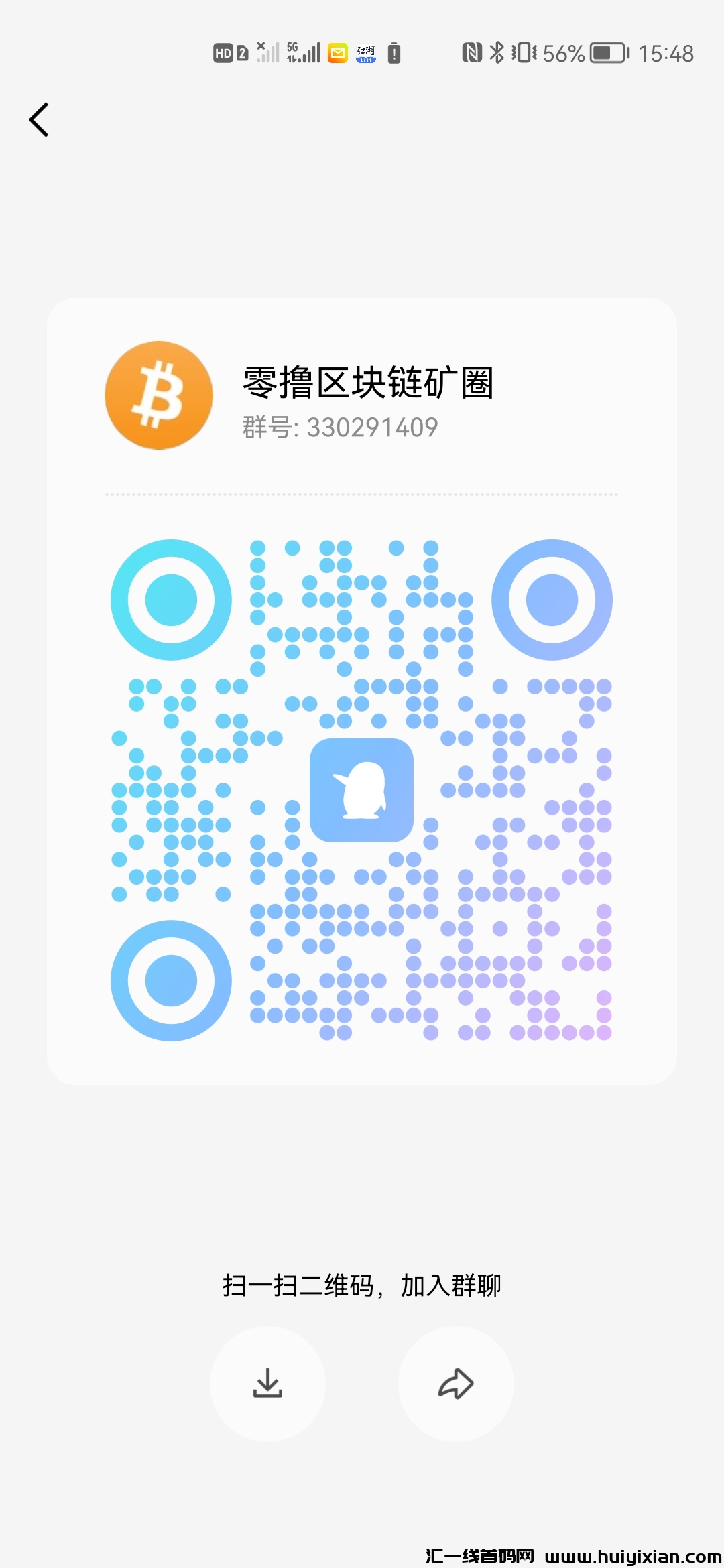This screenshot has height=1568, width=724.
Task: Tap the dotted divider below group info
Action: (362, 494)
